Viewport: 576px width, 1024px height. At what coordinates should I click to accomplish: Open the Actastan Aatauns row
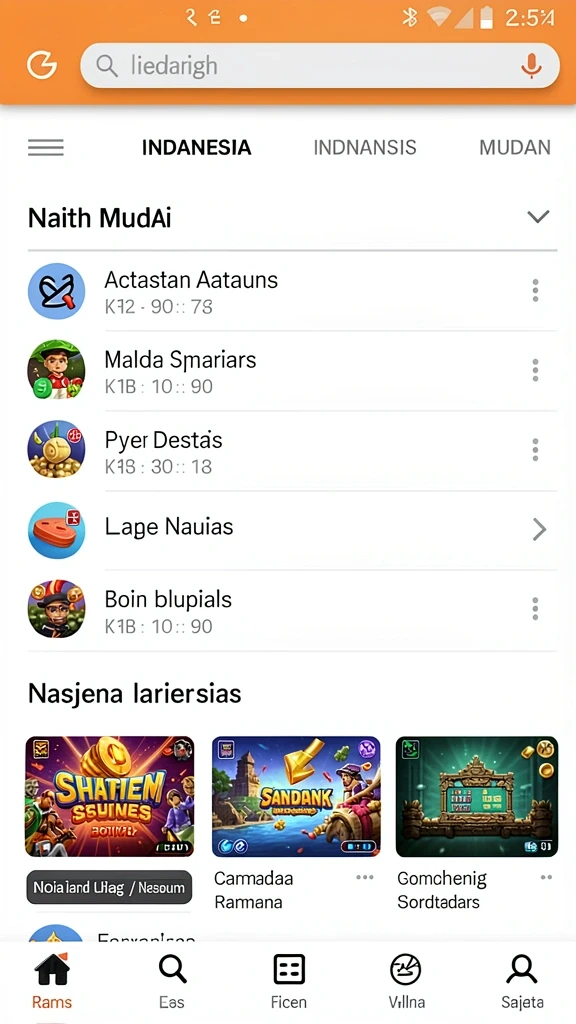click(292, 291)
